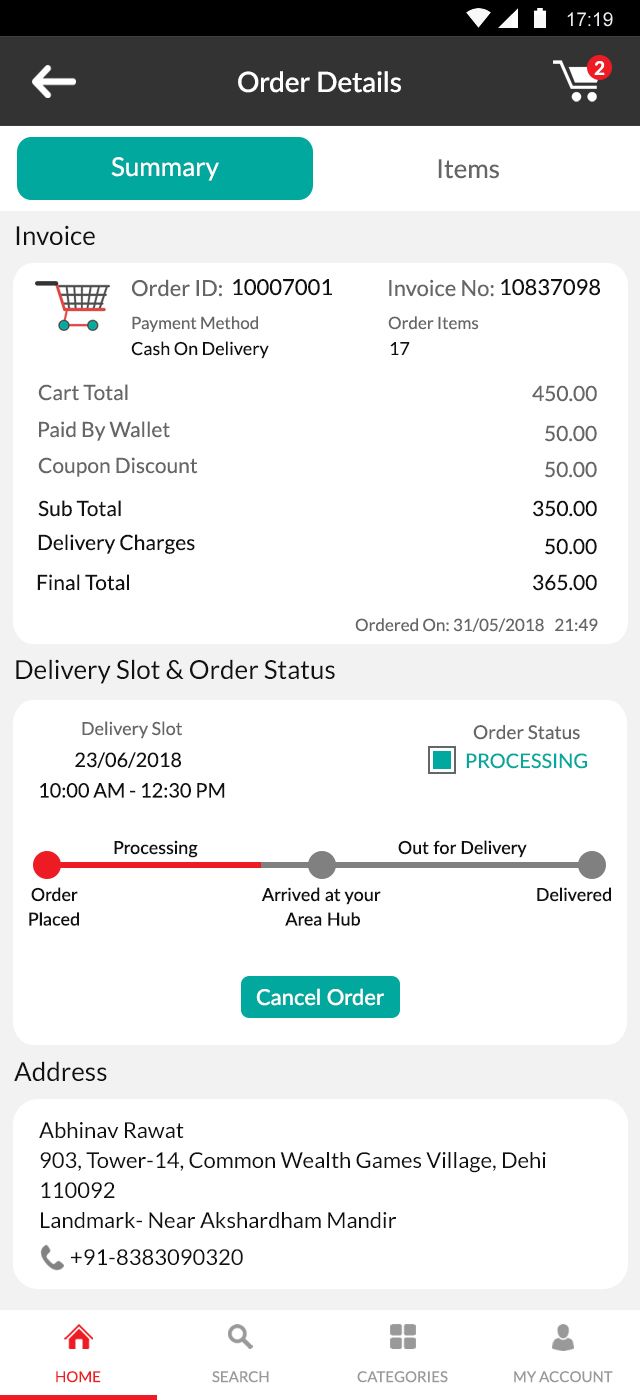Open the shopping cart with 2 items
Viewport: 640px width, 1400px height.
[x=581, y=80]
